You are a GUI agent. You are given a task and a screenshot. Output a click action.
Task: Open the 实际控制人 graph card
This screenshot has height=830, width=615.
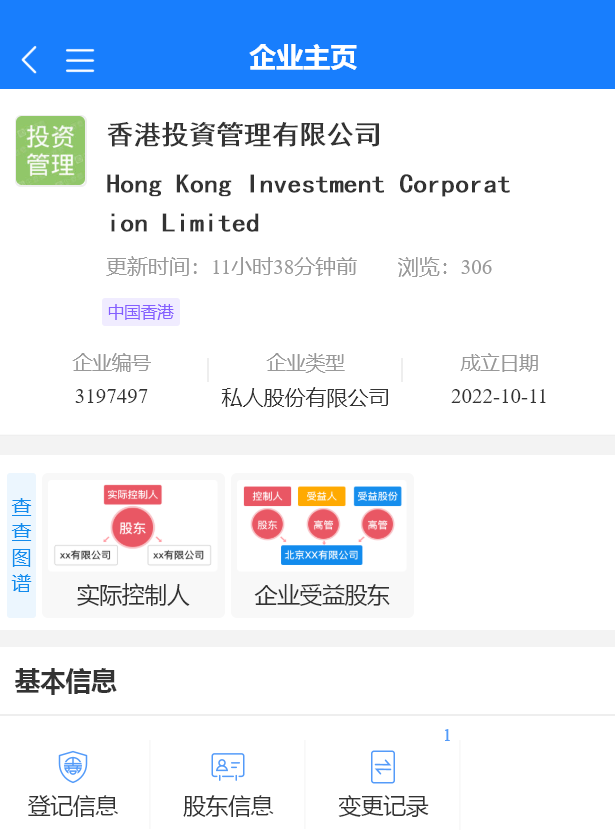(133, 545)
